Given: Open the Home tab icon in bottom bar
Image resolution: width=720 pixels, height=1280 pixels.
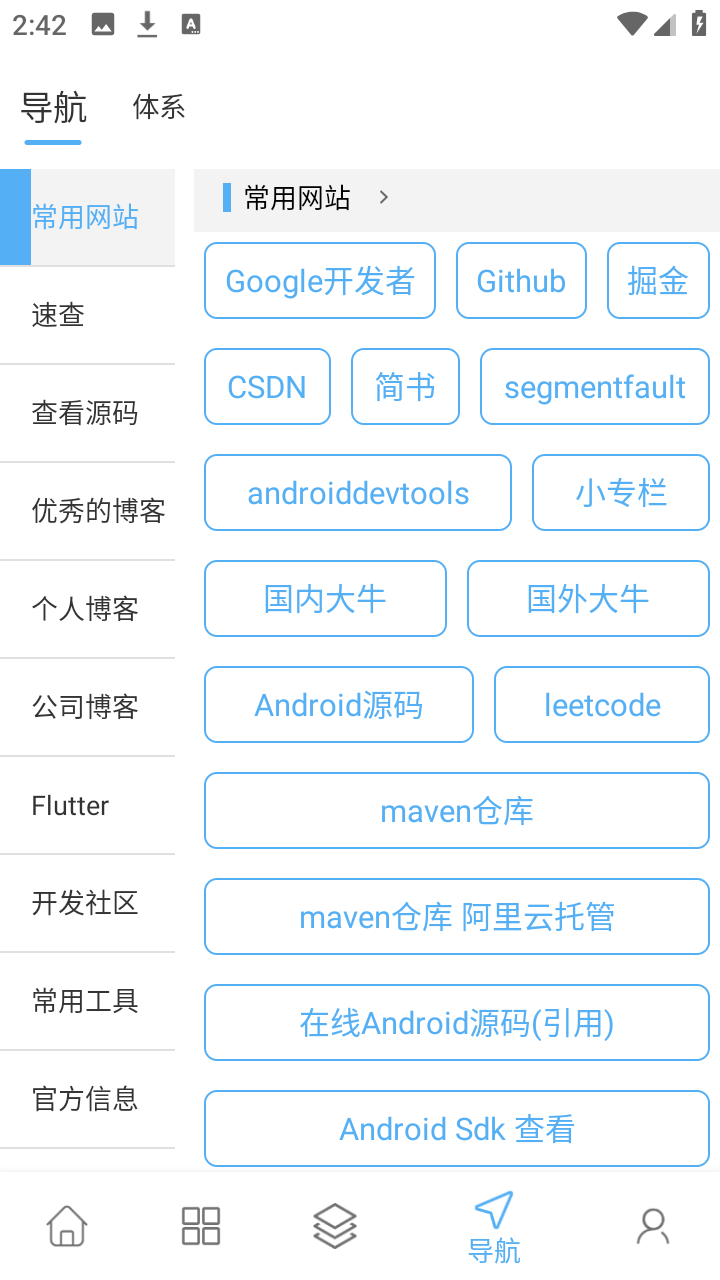Looking at the screenshot, I should (x=65, y=1224).
